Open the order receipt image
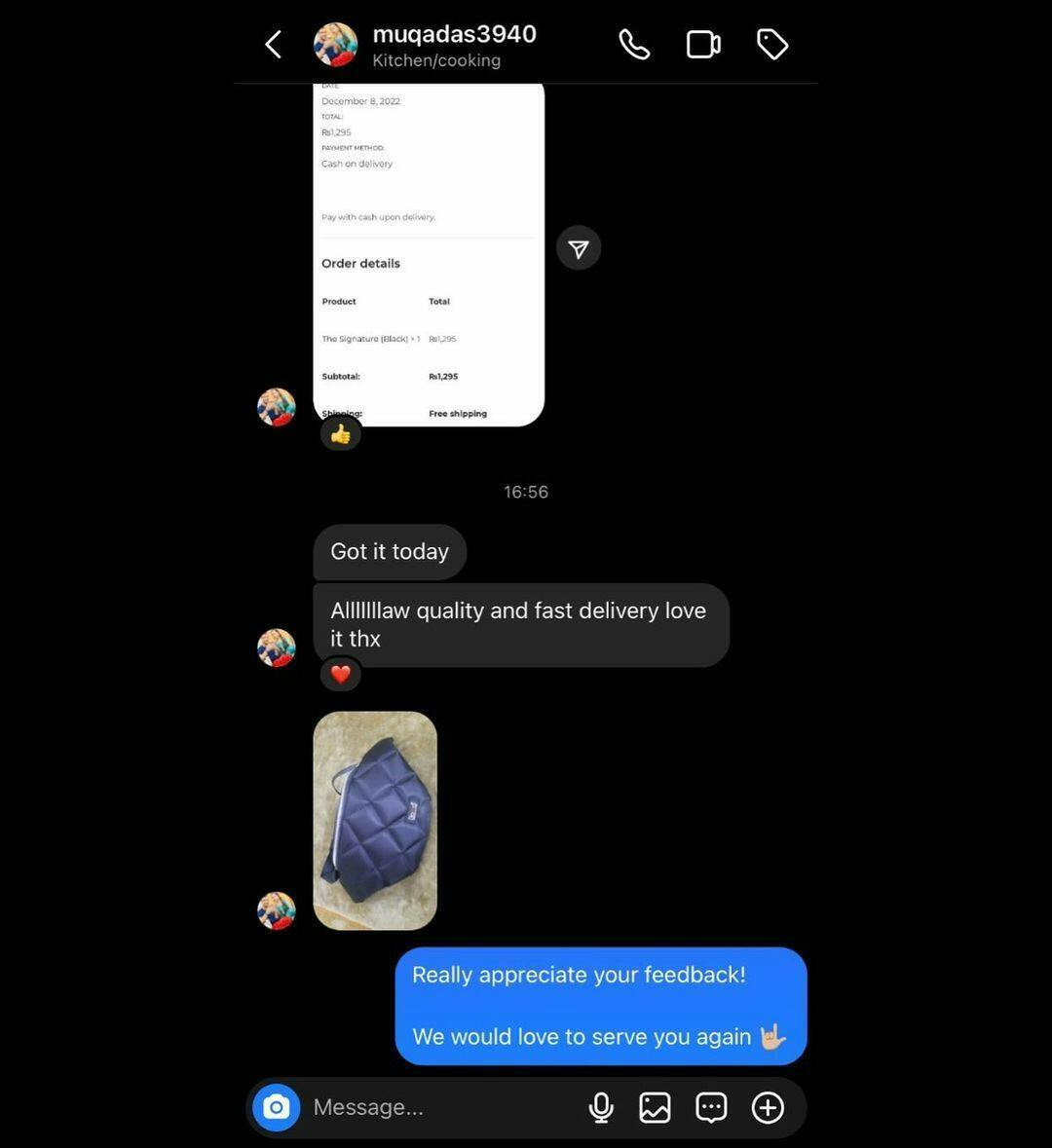Screen dimensions: 1052x1148 click(x=429, y=255)
